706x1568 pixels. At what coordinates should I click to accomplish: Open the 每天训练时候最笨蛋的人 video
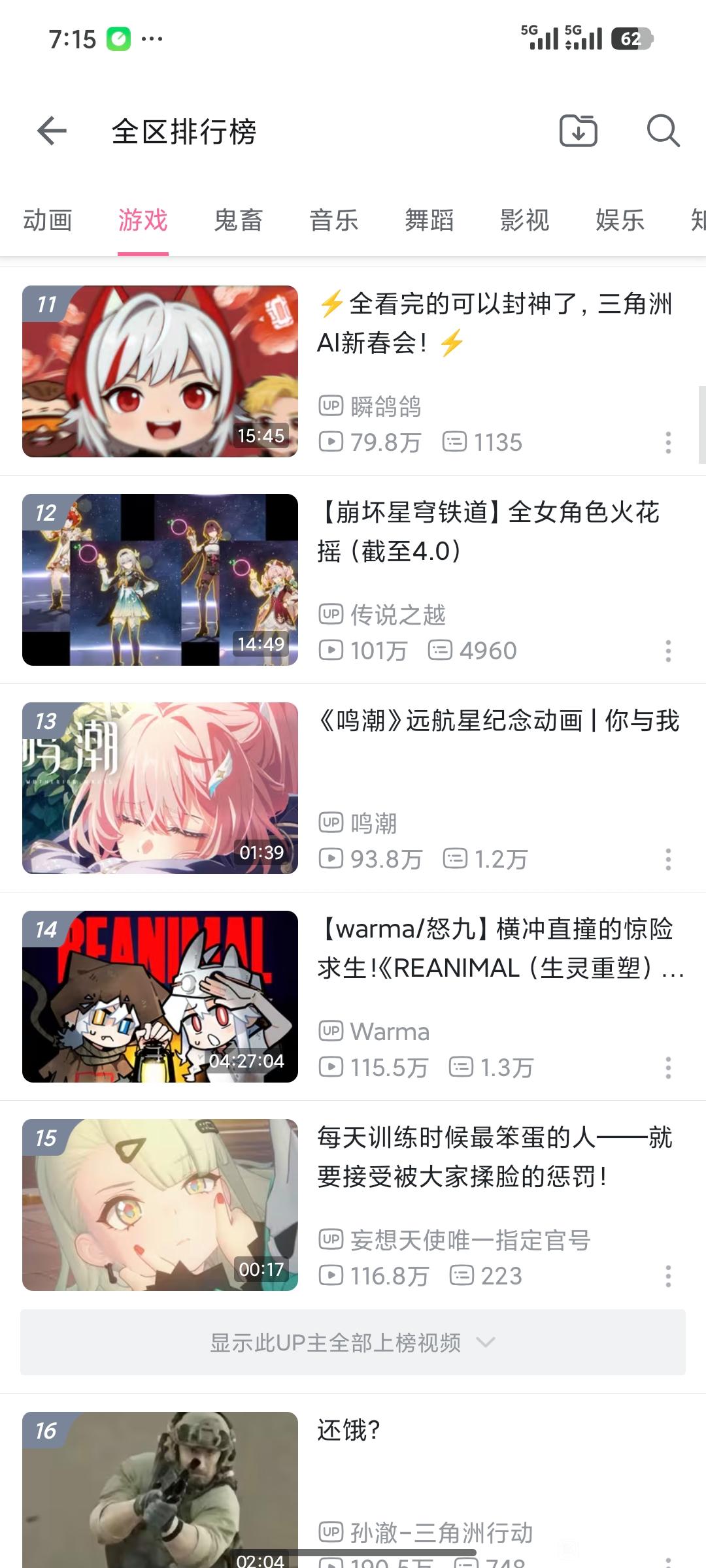(x=494, y=1157)
